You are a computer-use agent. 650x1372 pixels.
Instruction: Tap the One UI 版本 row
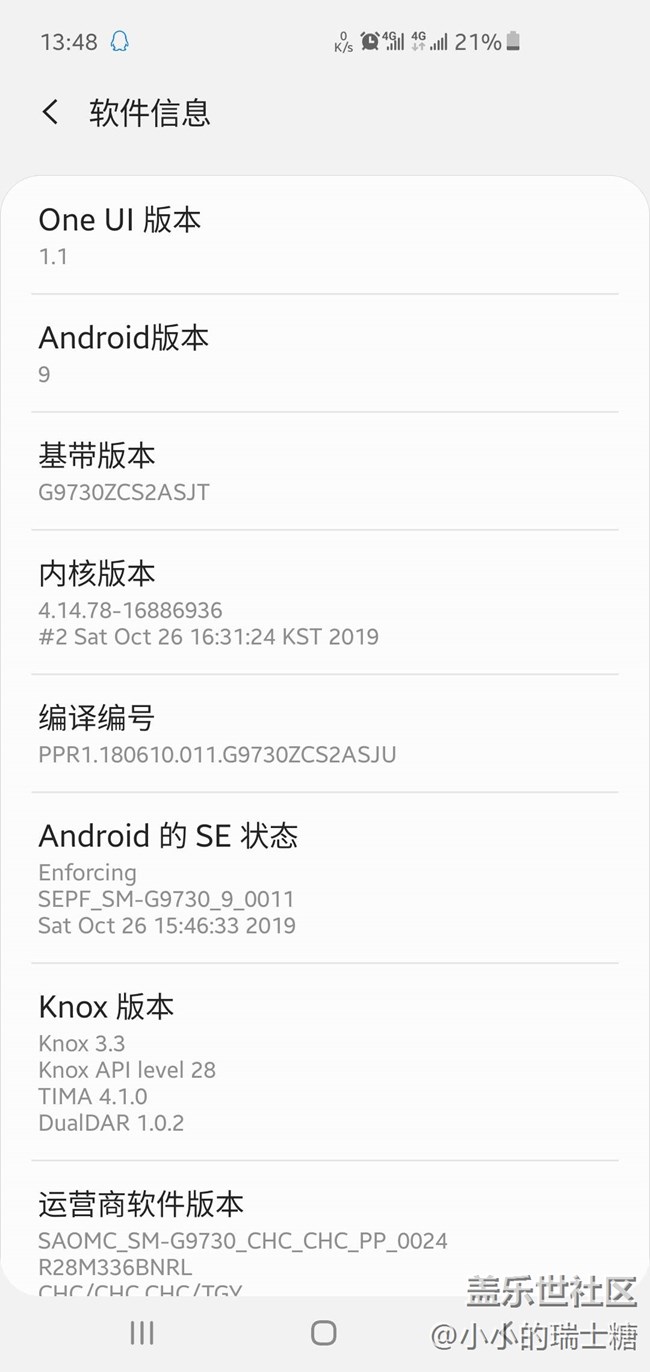tap(324, 236)
